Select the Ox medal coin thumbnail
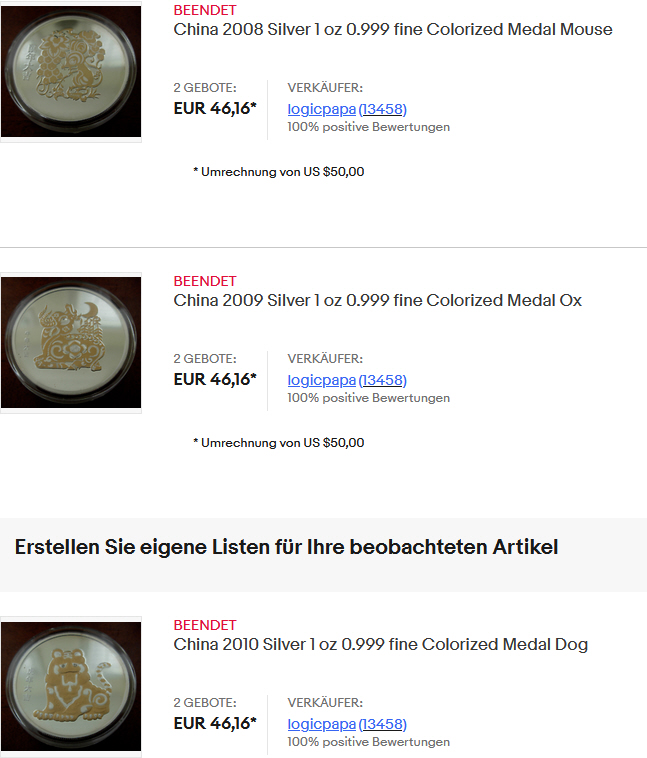The image size is (647, 758). (x=71, y=343)
